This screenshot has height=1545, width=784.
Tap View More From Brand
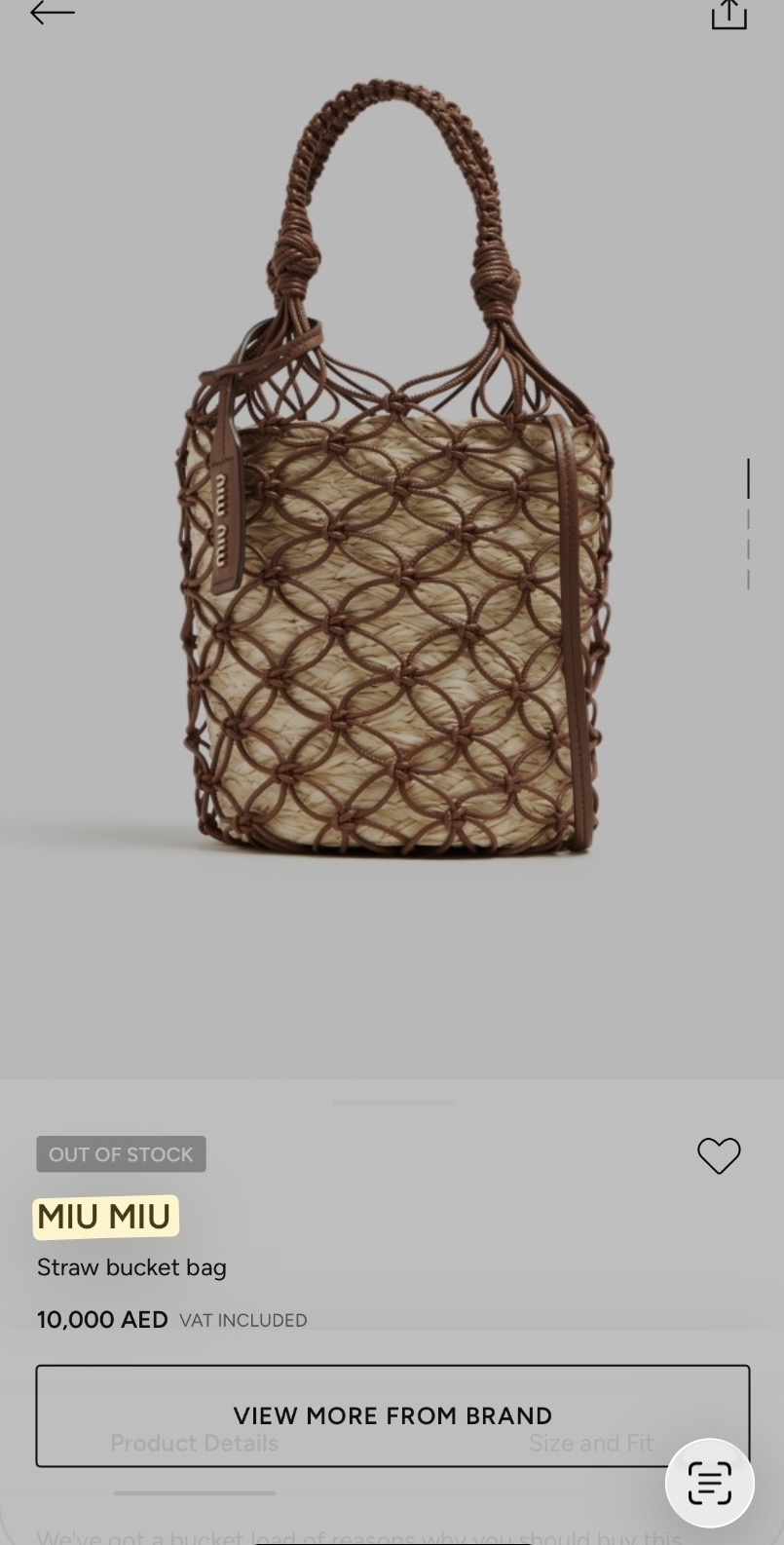(x=392, y=1415)
